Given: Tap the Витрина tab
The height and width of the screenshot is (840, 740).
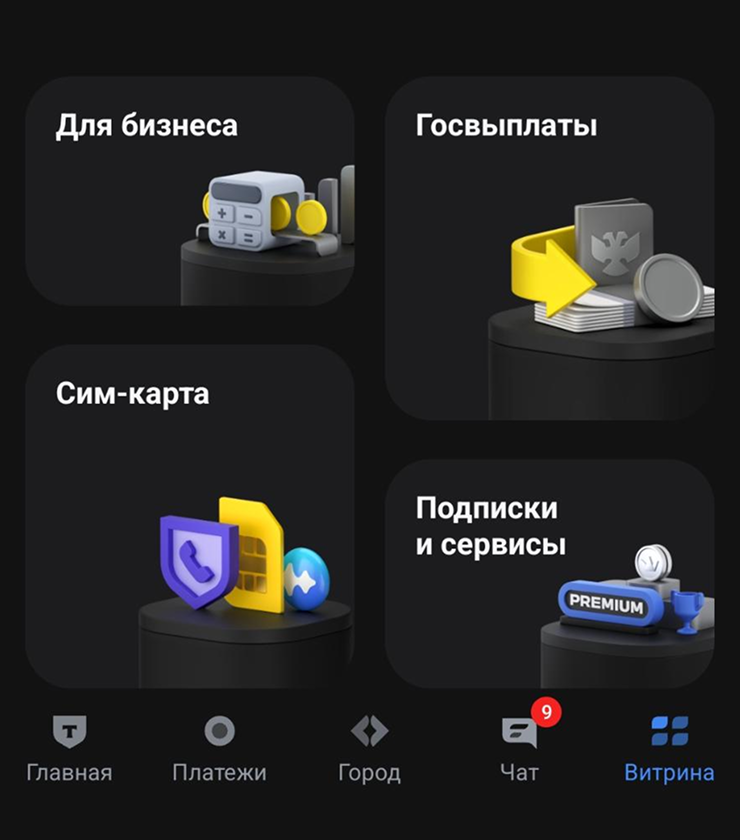Looking at the screenshot, I should click(669, 748).
